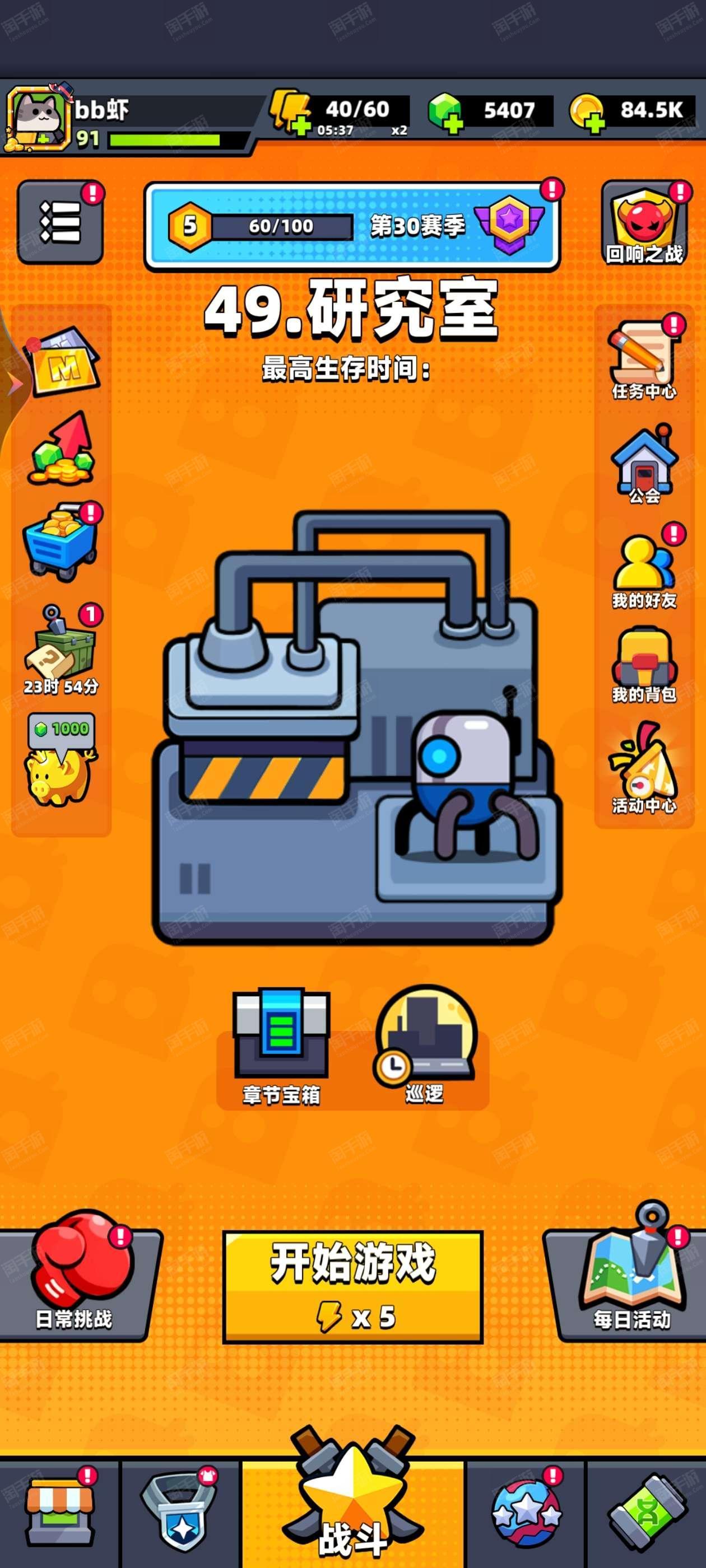
Task: View 我的好友 friends list
Action: click(644, 569)
